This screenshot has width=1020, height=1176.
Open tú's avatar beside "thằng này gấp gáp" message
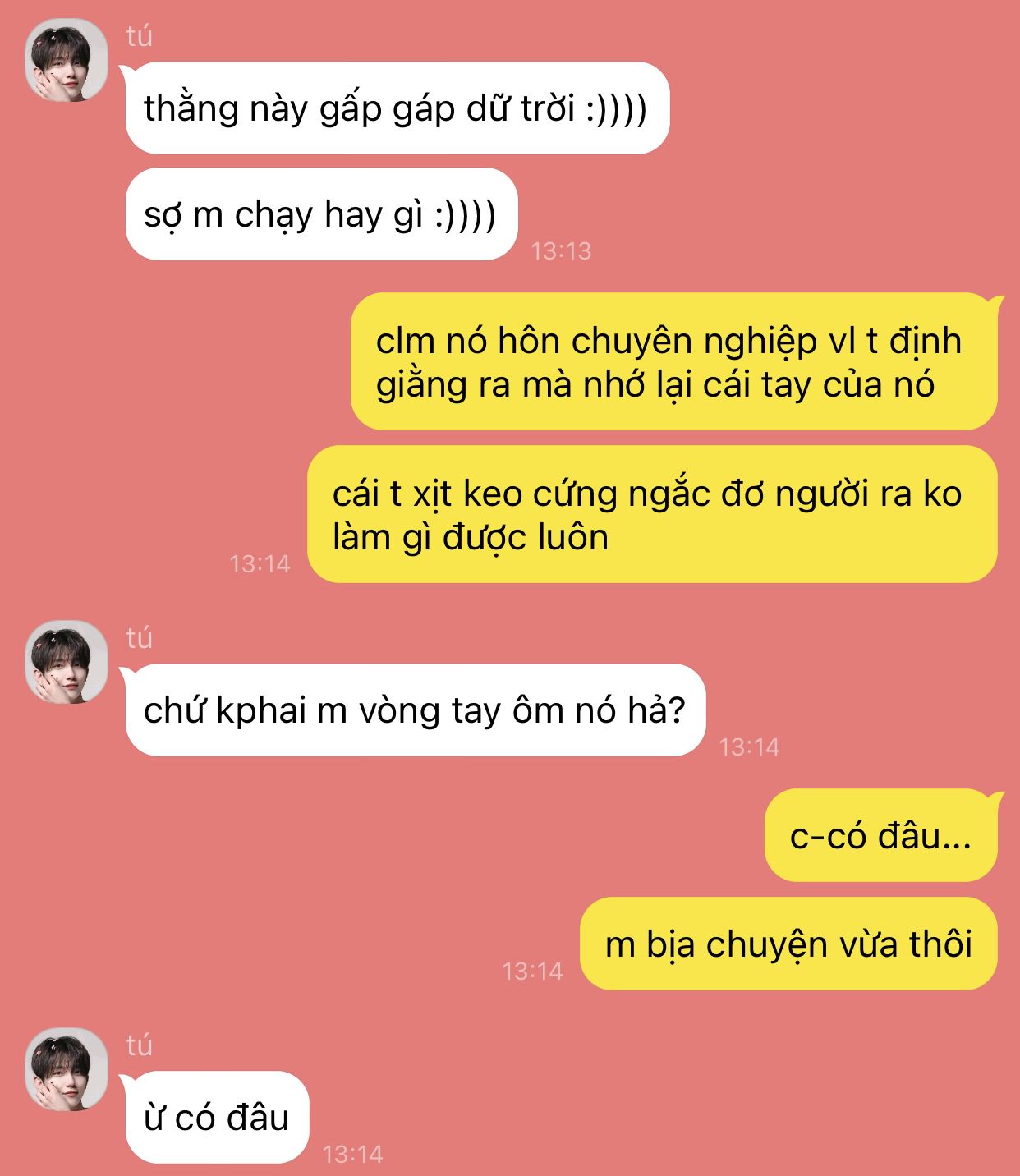point(66,61)
